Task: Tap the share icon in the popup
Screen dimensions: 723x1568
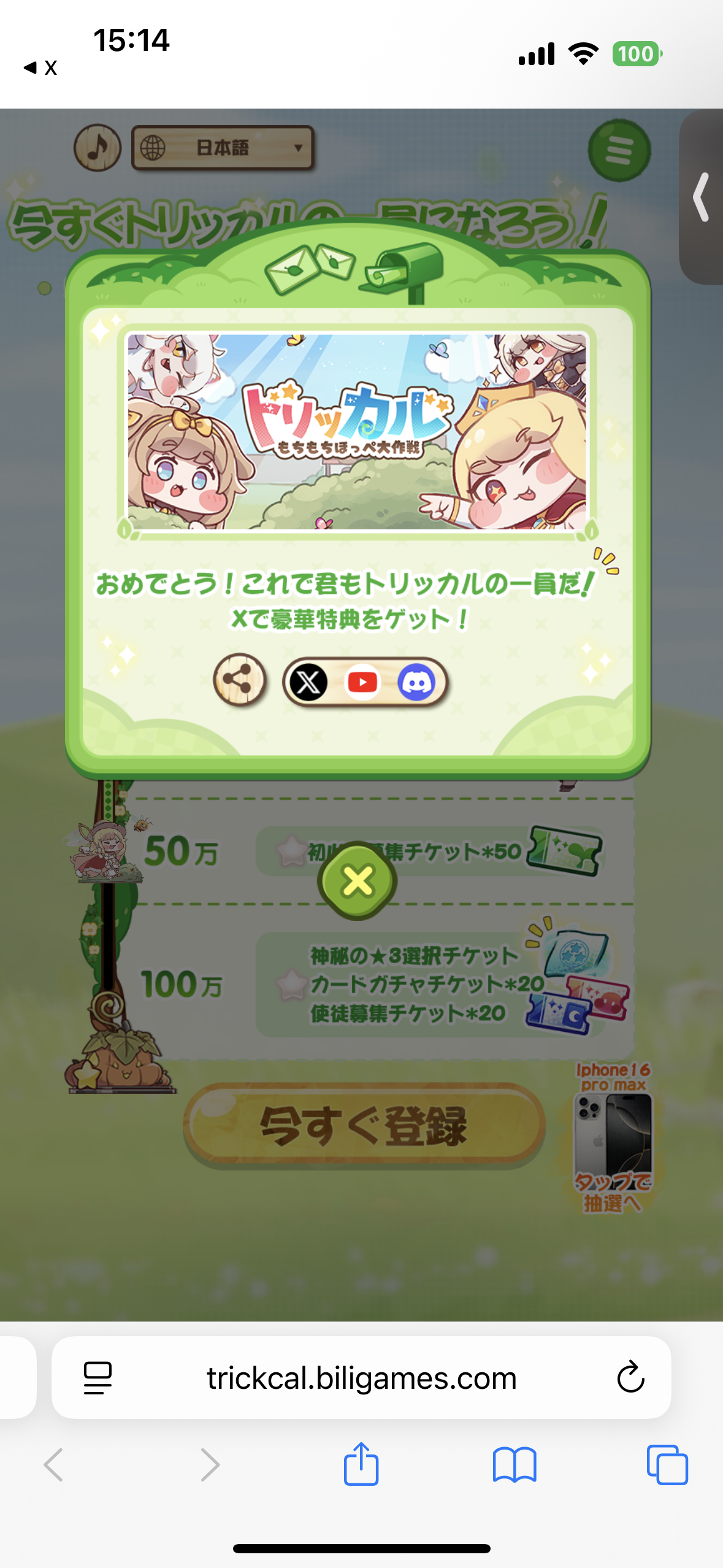Action: (240, 680)
